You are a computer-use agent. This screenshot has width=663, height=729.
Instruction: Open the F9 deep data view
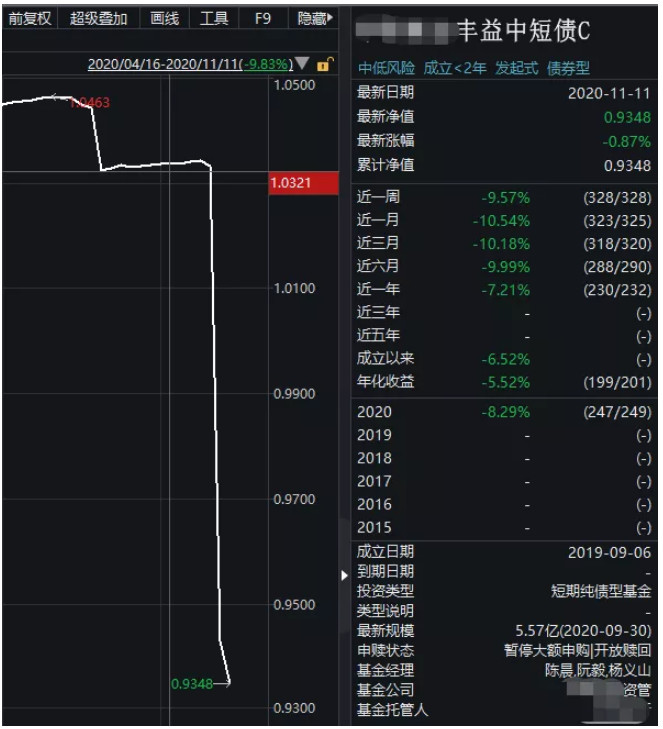coord(262,18)
